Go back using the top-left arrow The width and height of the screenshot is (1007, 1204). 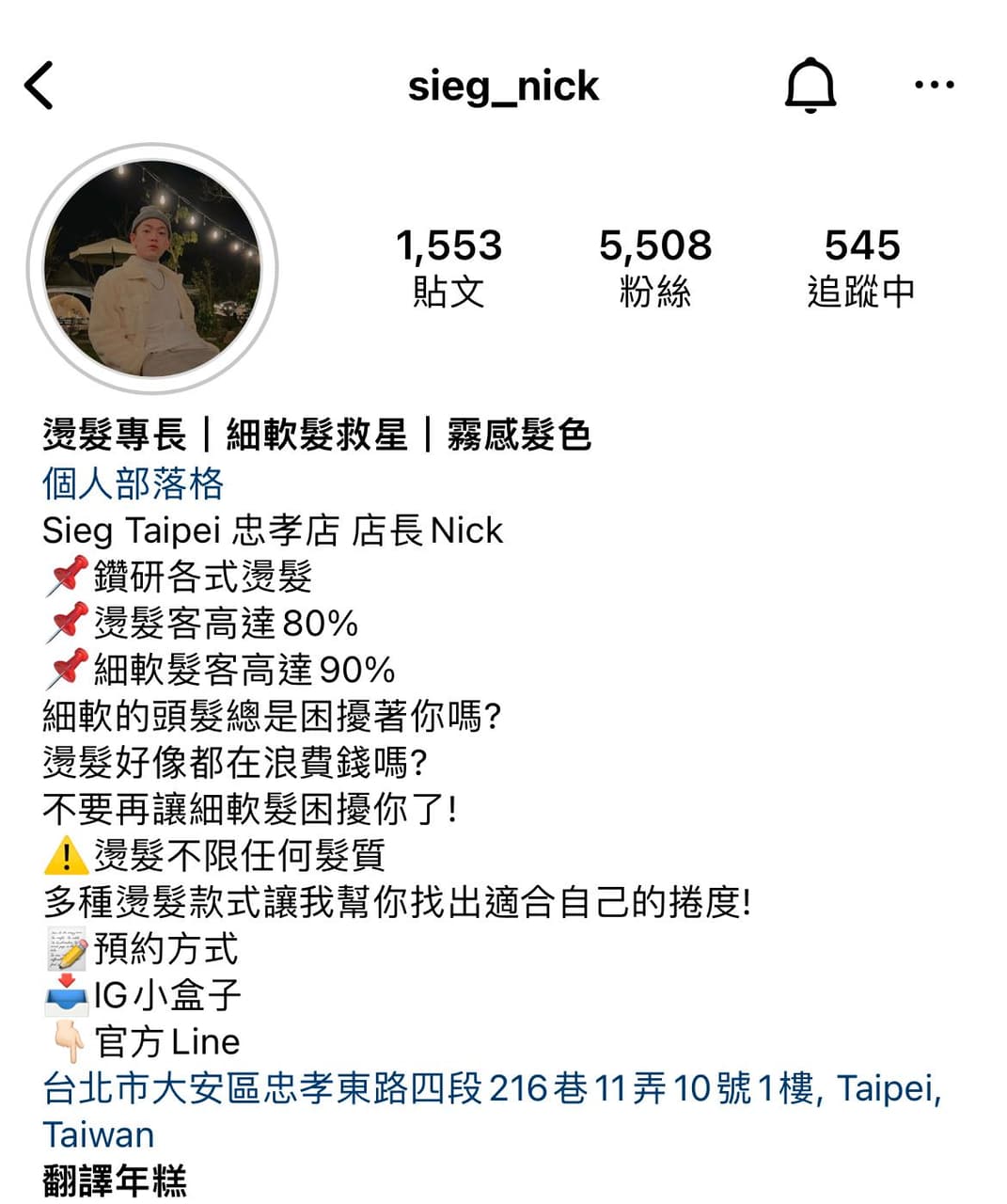(x=39, y=86)
